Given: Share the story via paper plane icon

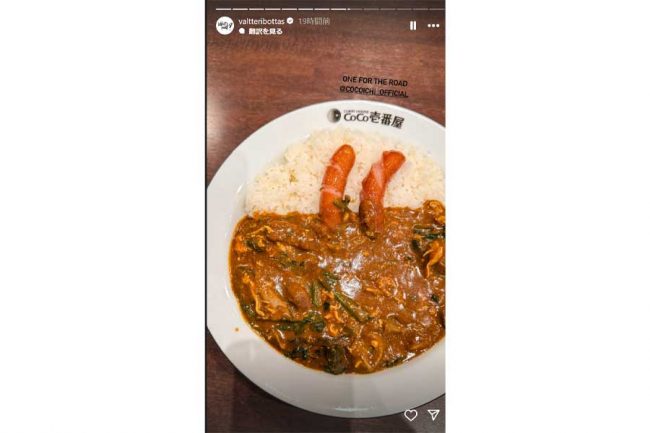Looking at the screenshot, I should (x=434, y=415).
